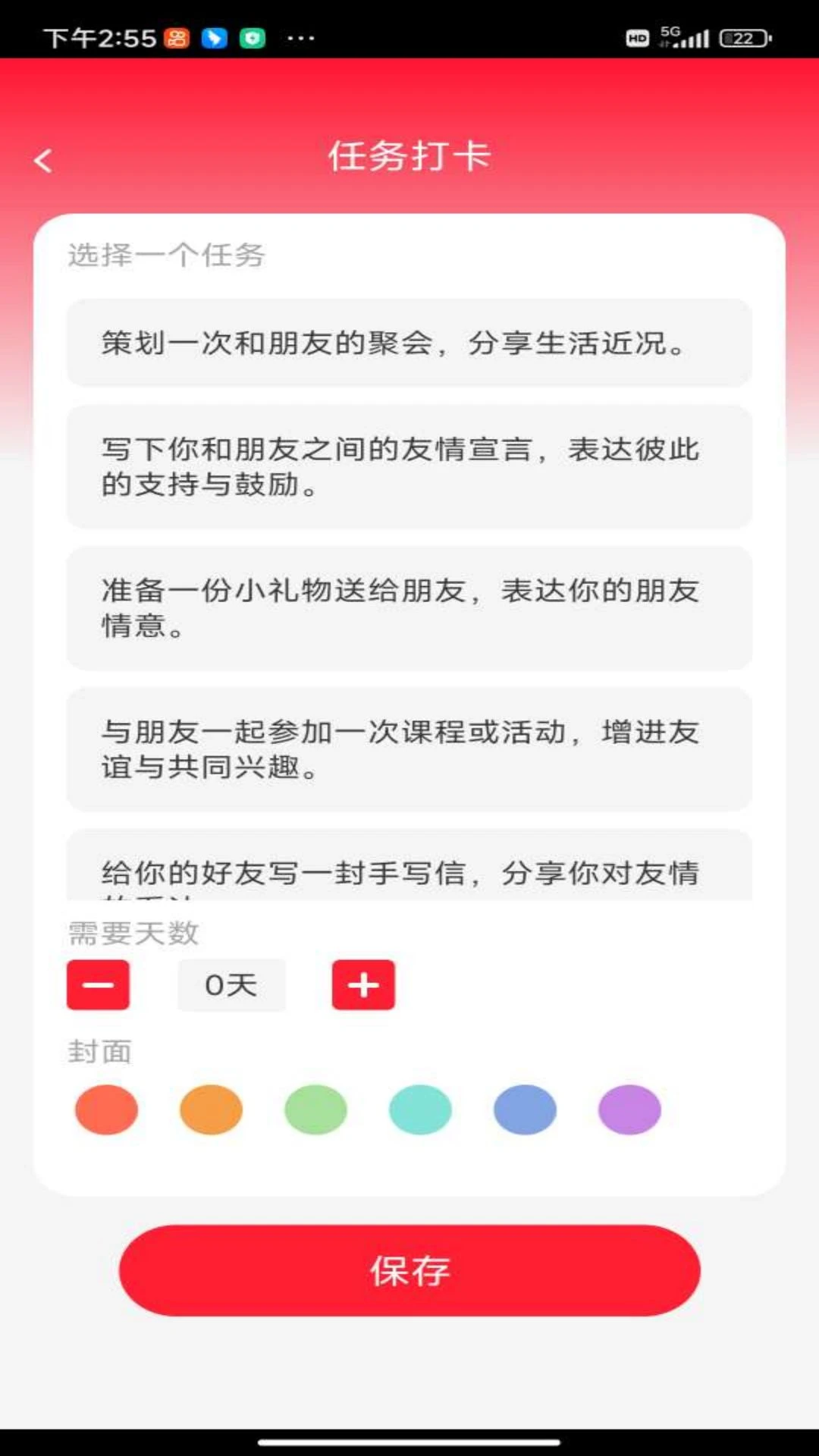Choose the 写下友情宣言 task
This screenshot has height=1456, width=819.
pyautogui.click(x=409, y=466)
